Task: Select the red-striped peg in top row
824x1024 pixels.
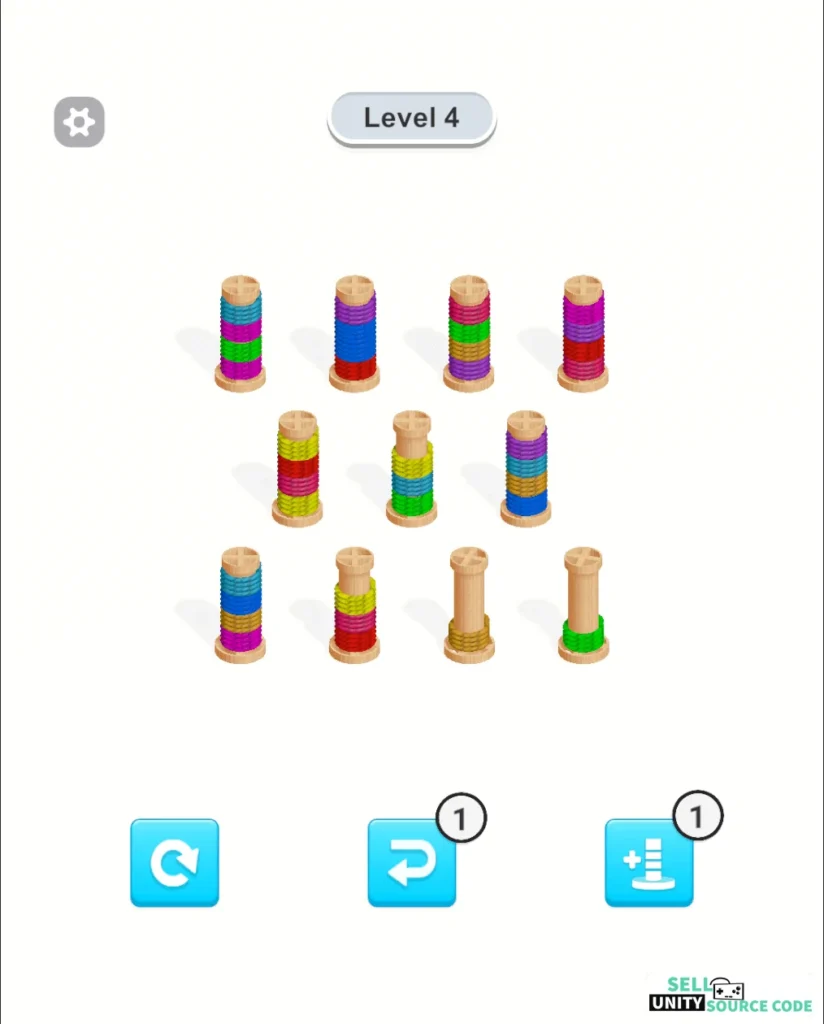Action: coord(583,330)
